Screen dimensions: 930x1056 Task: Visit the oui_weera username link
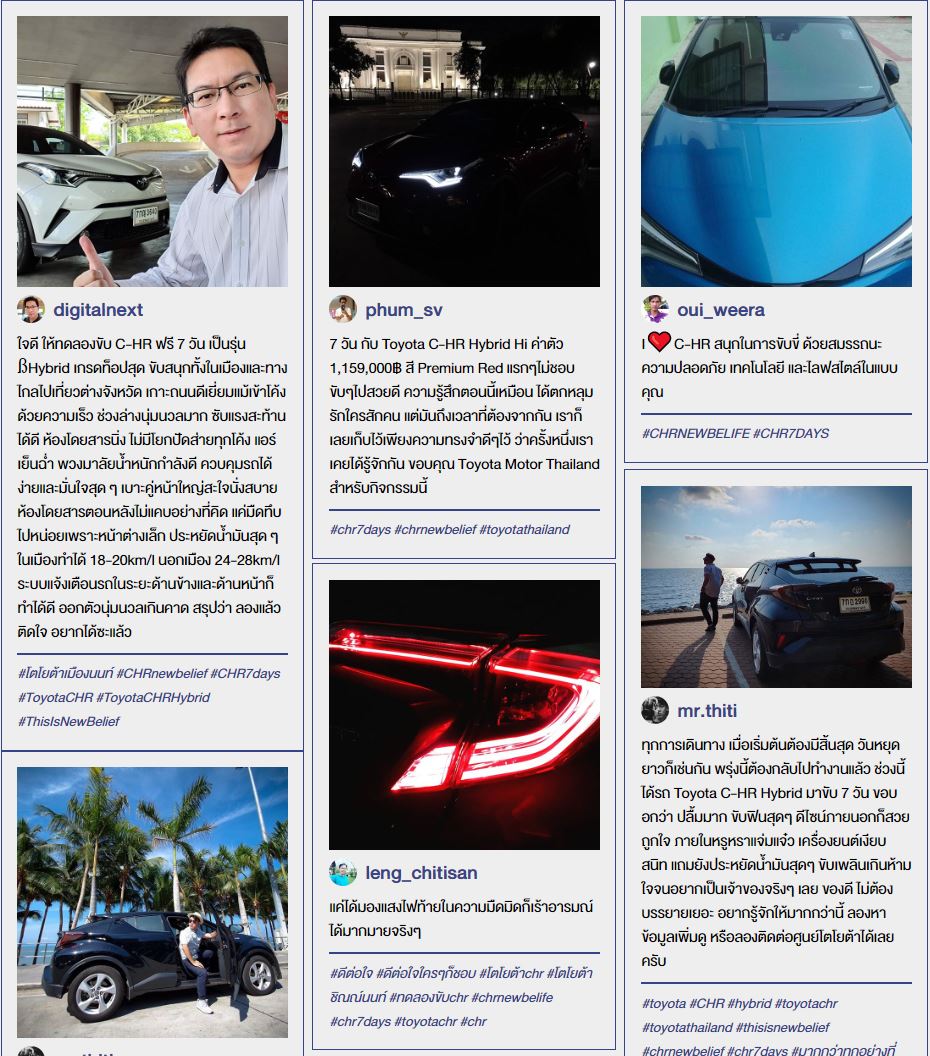coord(720,310)
